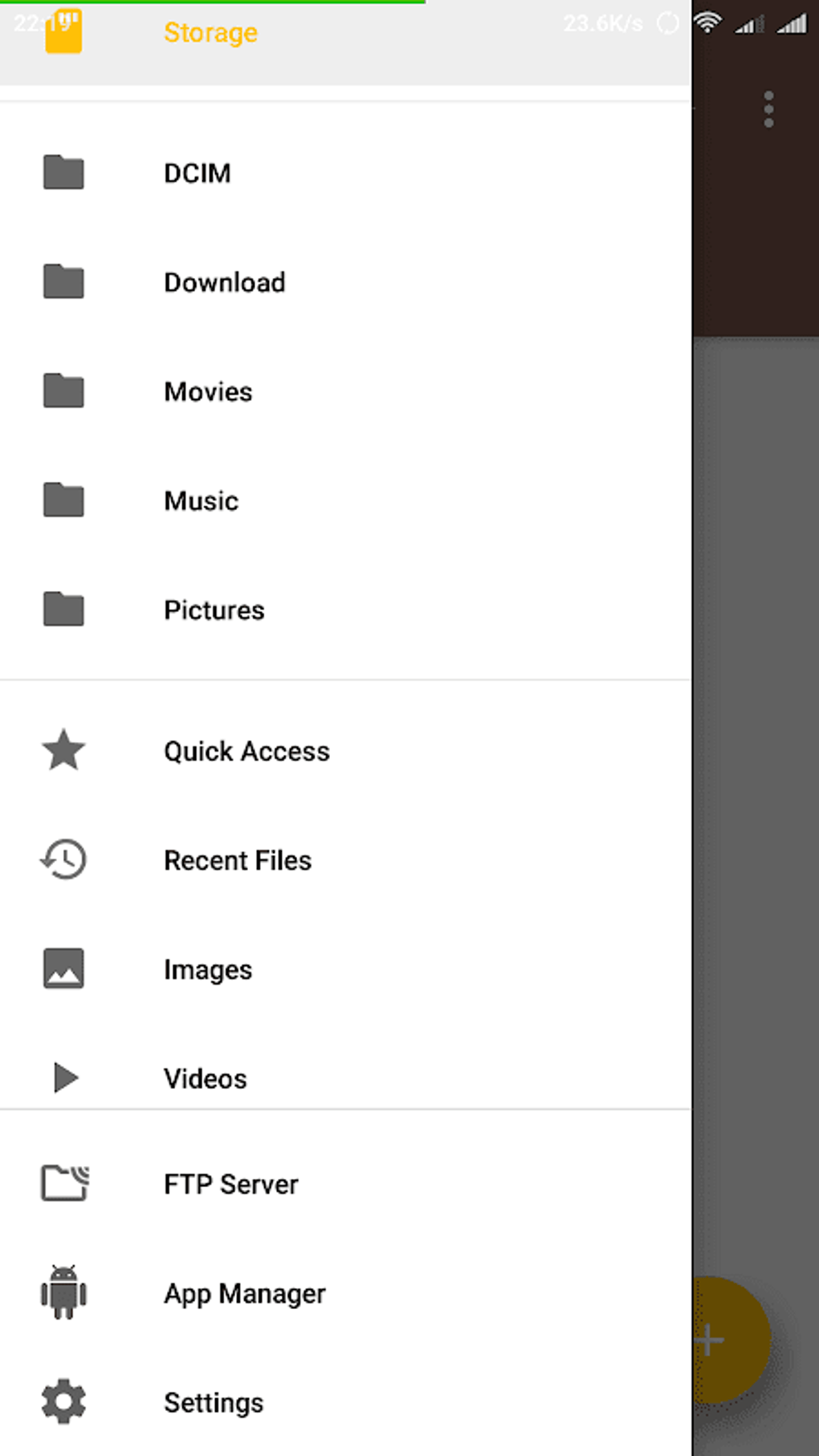Start the FTP Server via its icon

(63, 1183)
